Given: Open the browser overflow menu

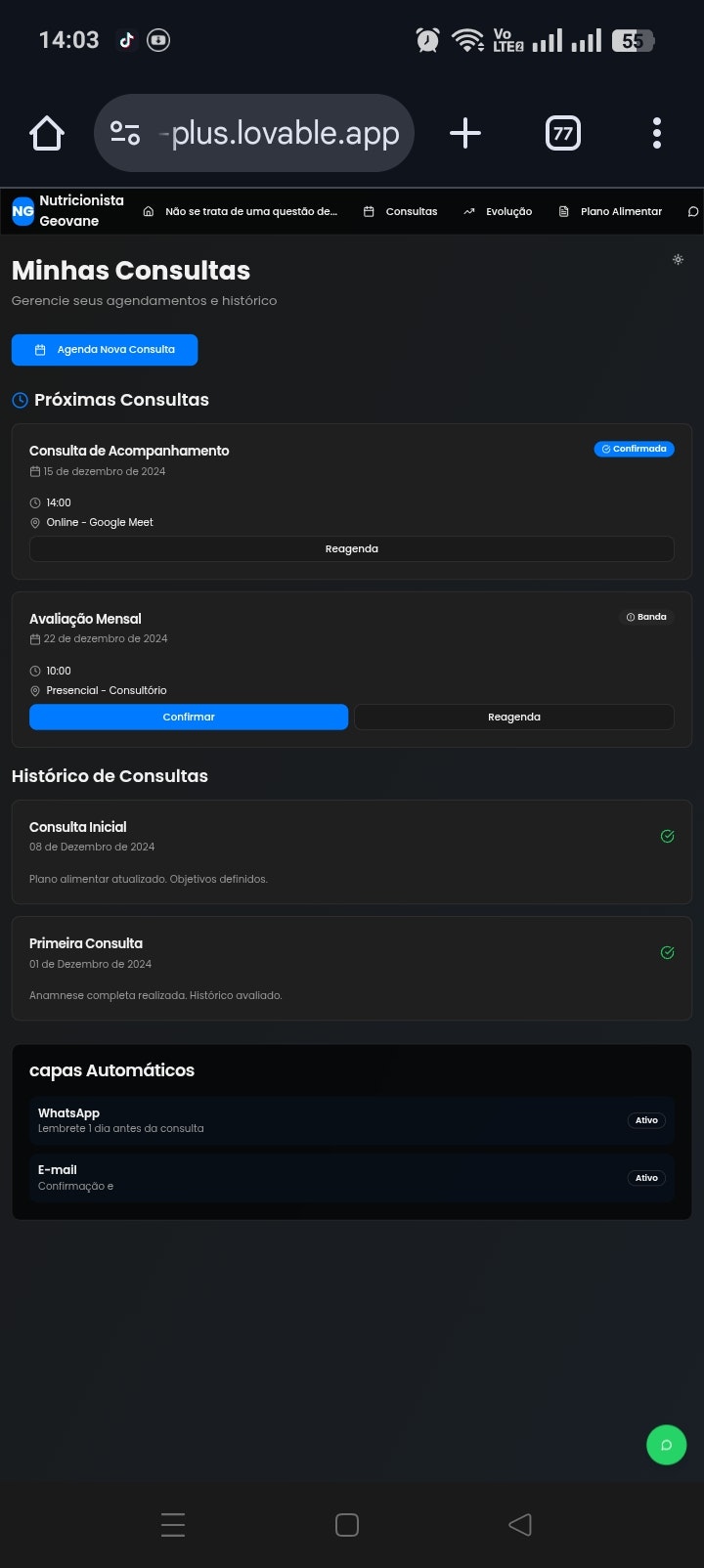Looking at the screenshot, I should 657,133.
